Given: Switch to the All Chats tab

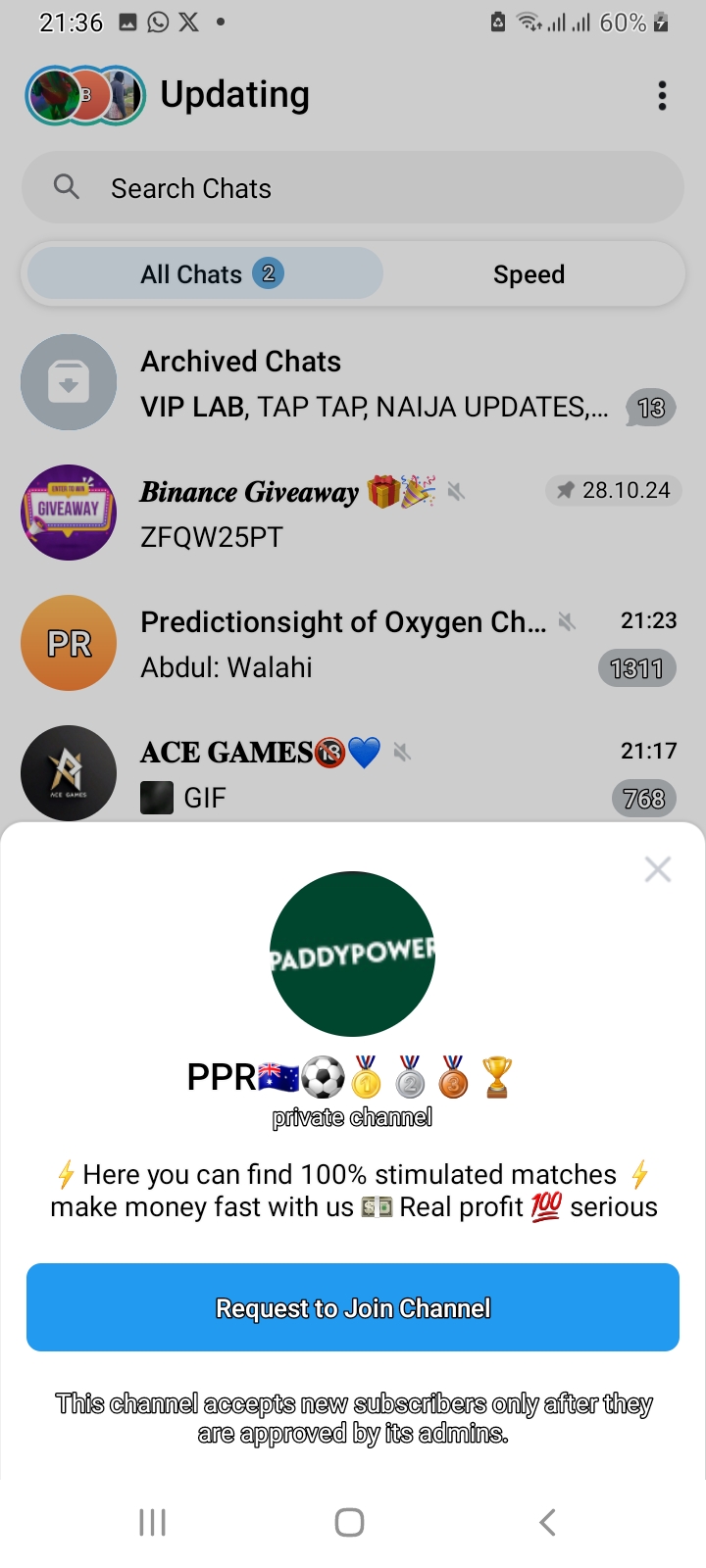Looking at the screenshot, I should click(x=205, y=273).
